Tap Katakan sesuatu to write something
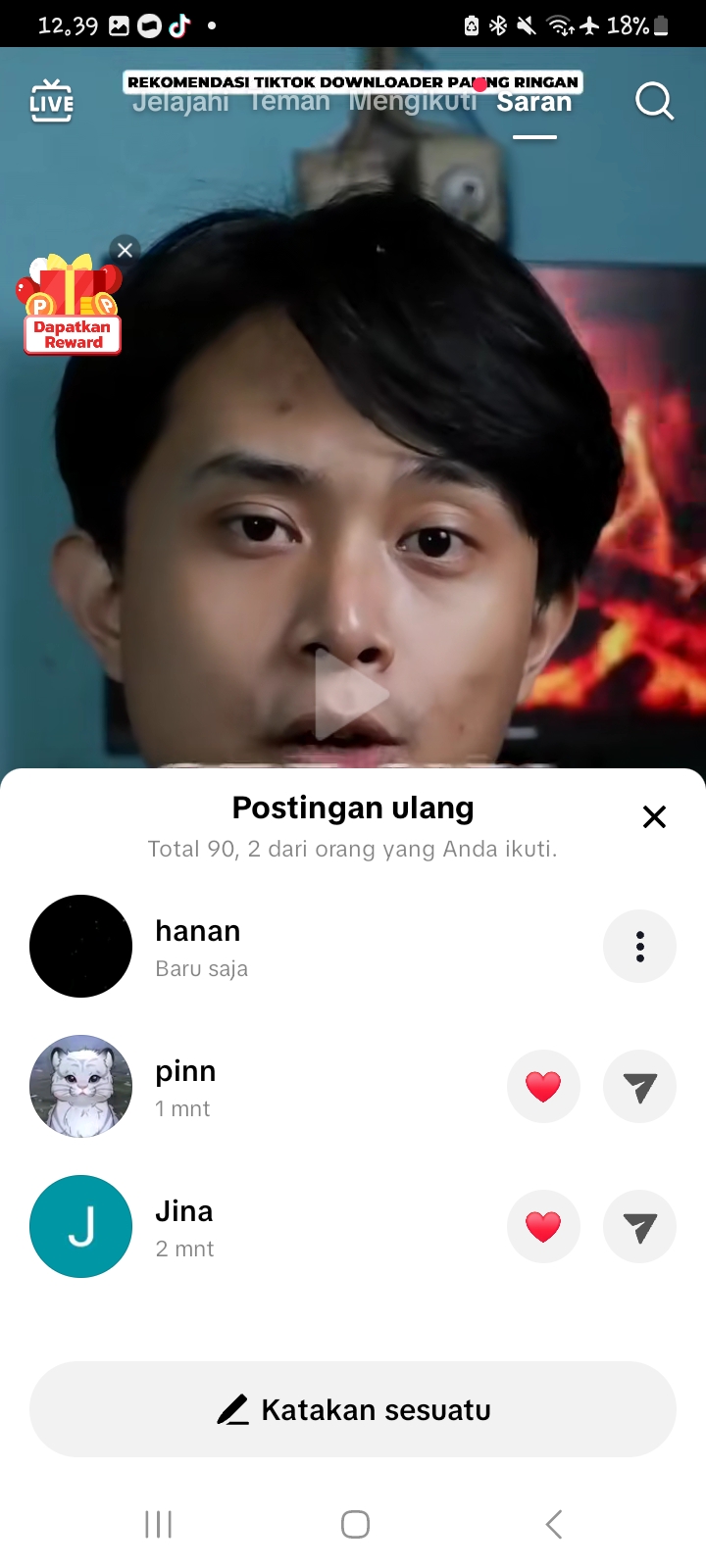Viewport: 706px width, 1568px height. (353, 1409)
